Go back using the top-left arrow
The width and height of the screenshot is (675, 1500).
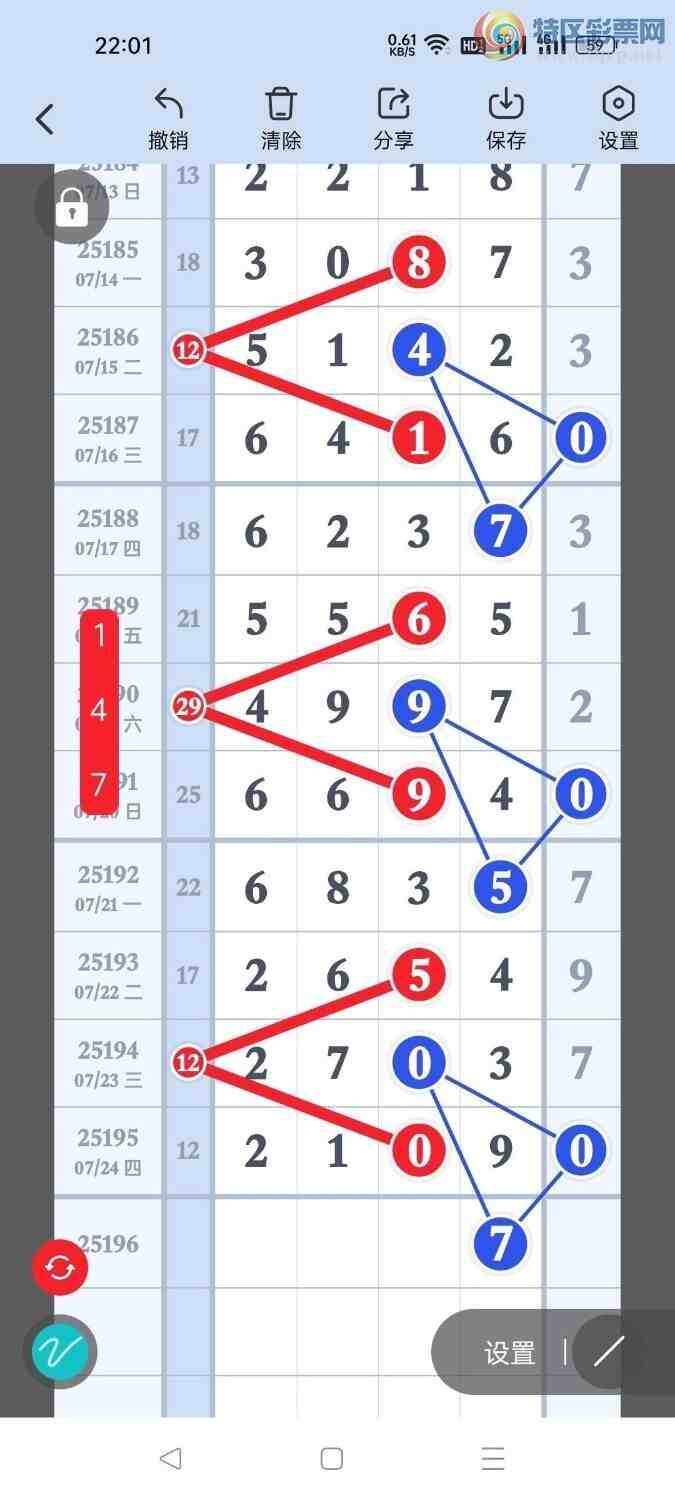(45, 120)
